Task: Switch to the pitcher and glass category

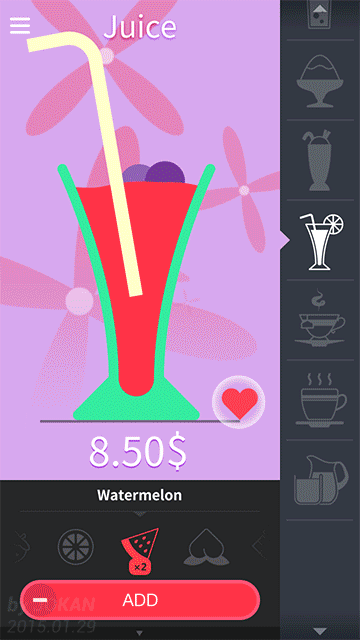Action: 321,480
